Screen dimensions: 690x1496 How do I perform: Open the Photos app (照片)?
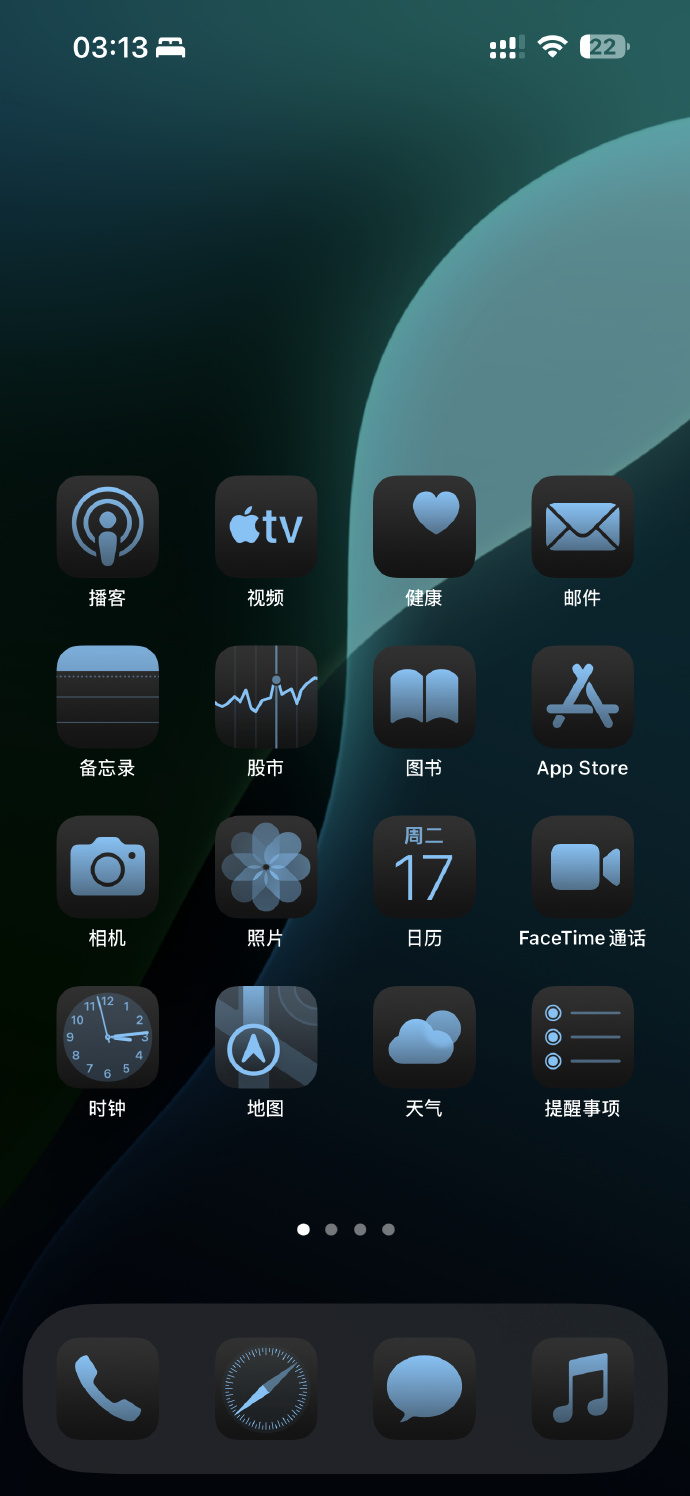coord(266,866)
